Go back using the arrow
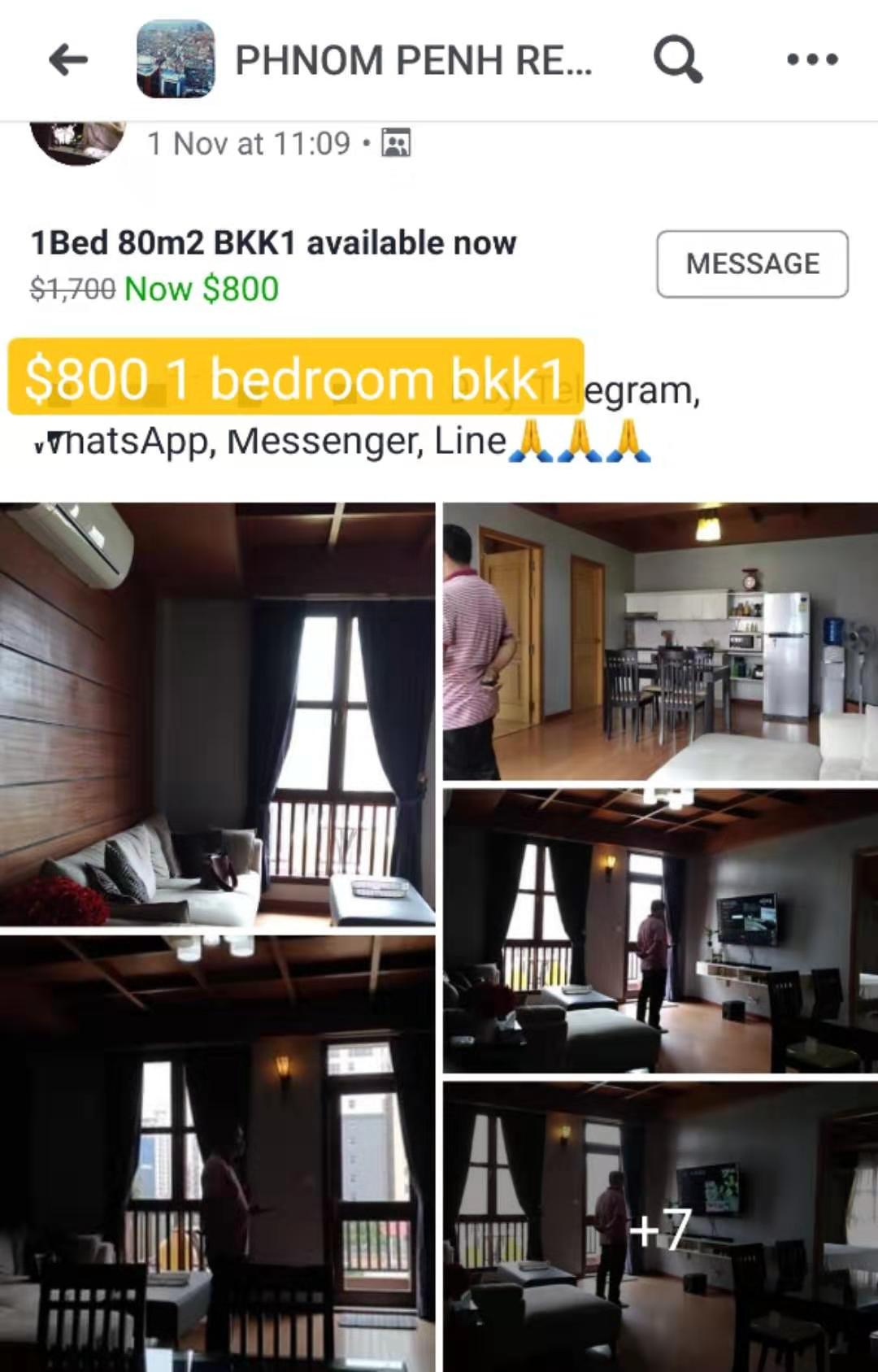Viewport: 878px width, 1372px height. (68, 59)
